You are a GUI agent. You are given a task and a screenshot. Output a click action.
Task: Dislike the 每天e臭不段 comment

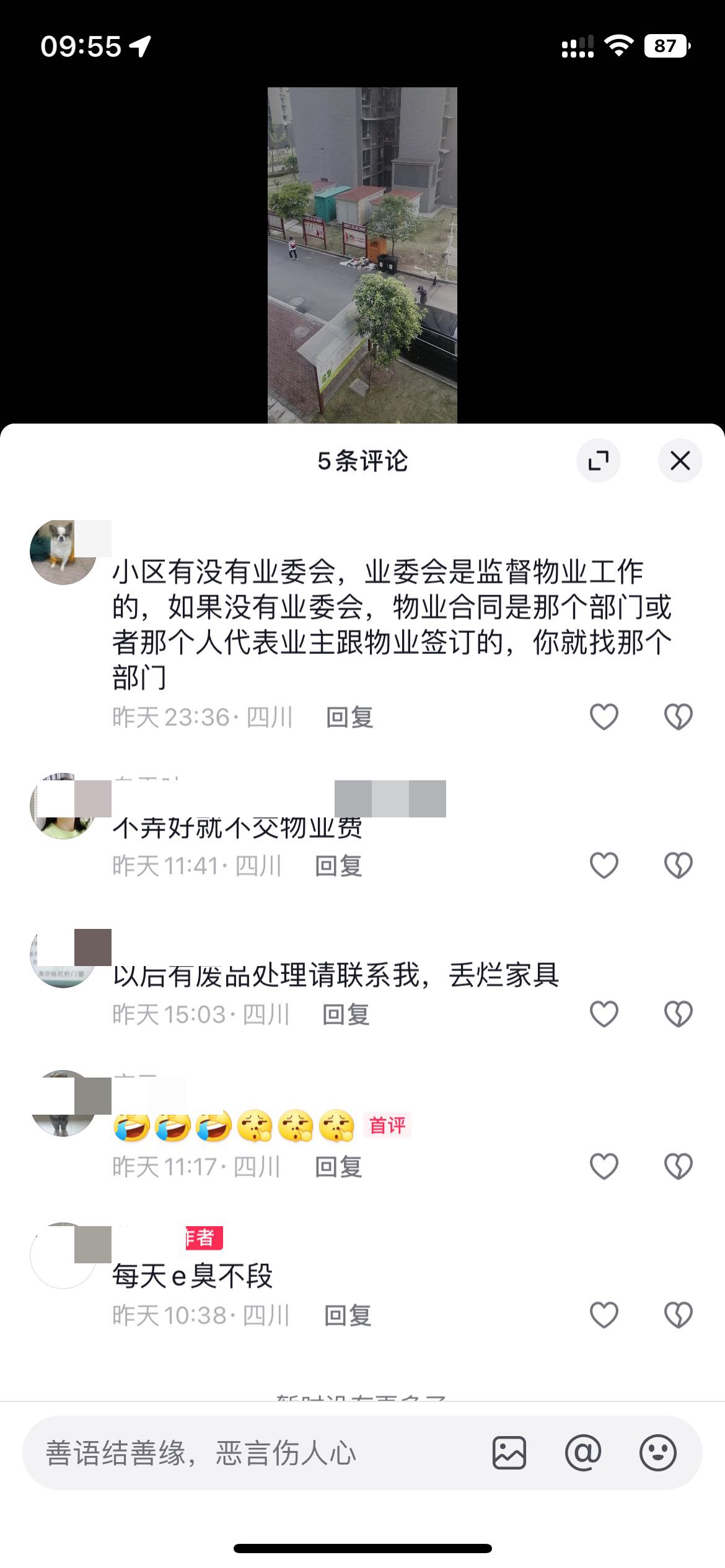click(678, 1315)
